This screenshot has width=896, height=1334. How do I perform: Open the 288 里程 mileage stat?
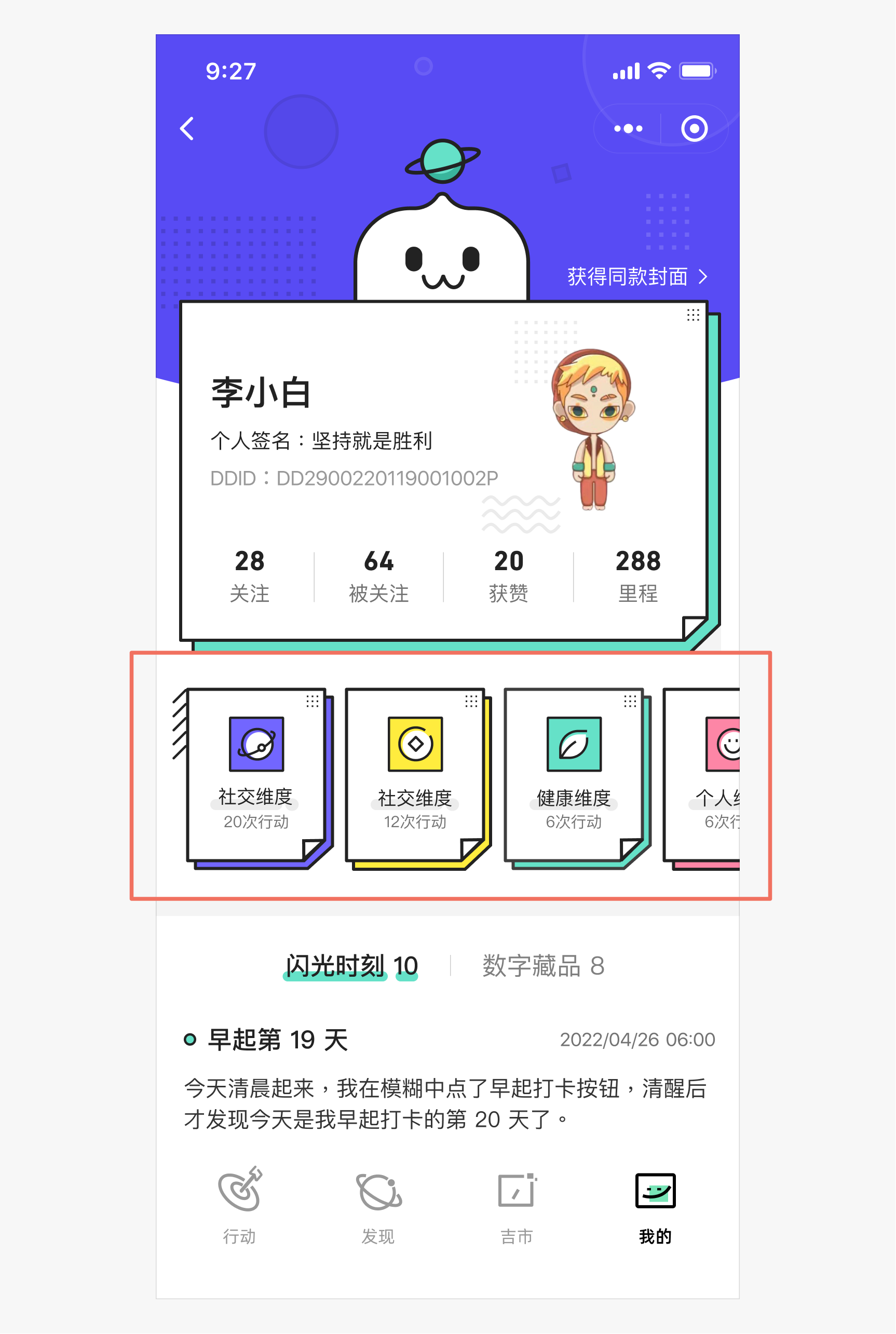coord(639,576)
